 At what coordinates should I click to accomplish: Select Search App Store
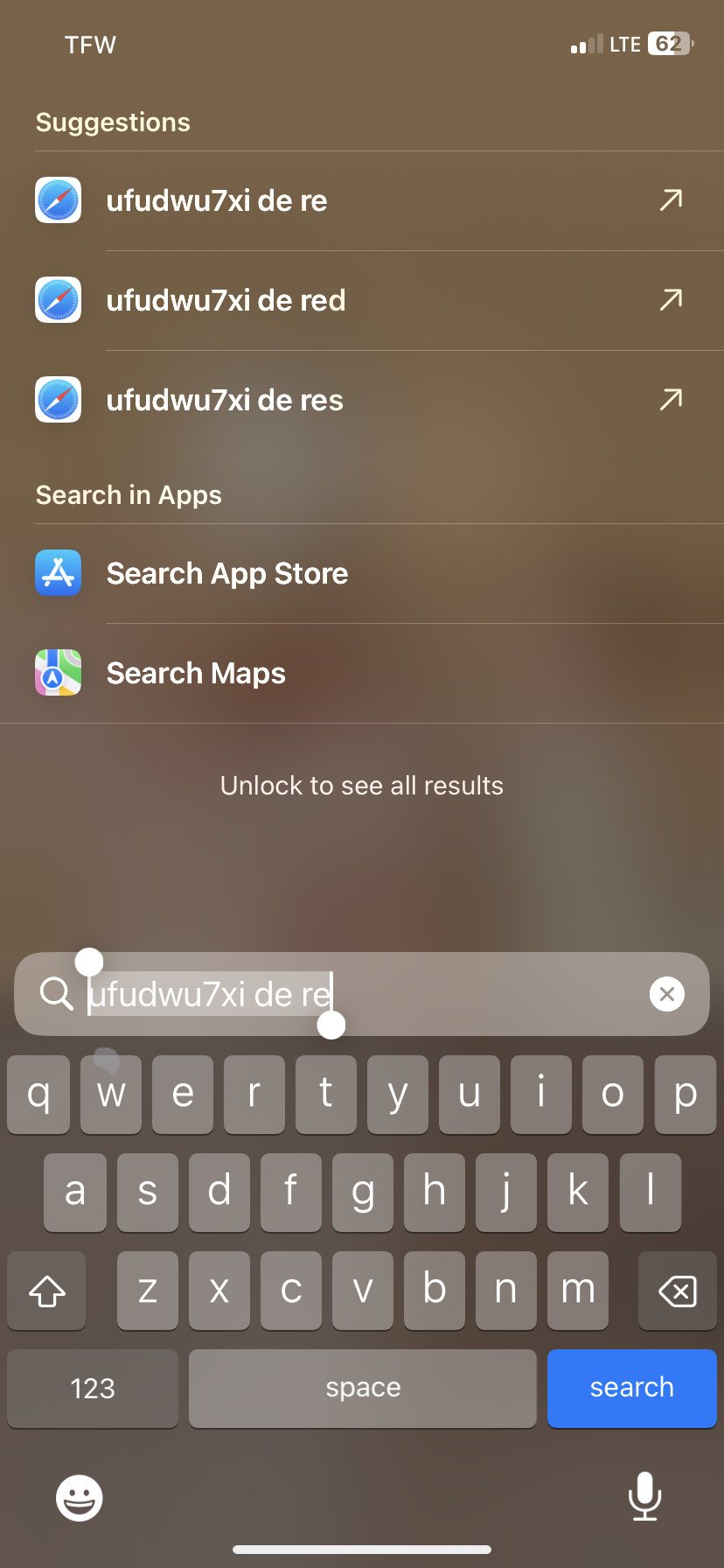click(x=362, y=574)
